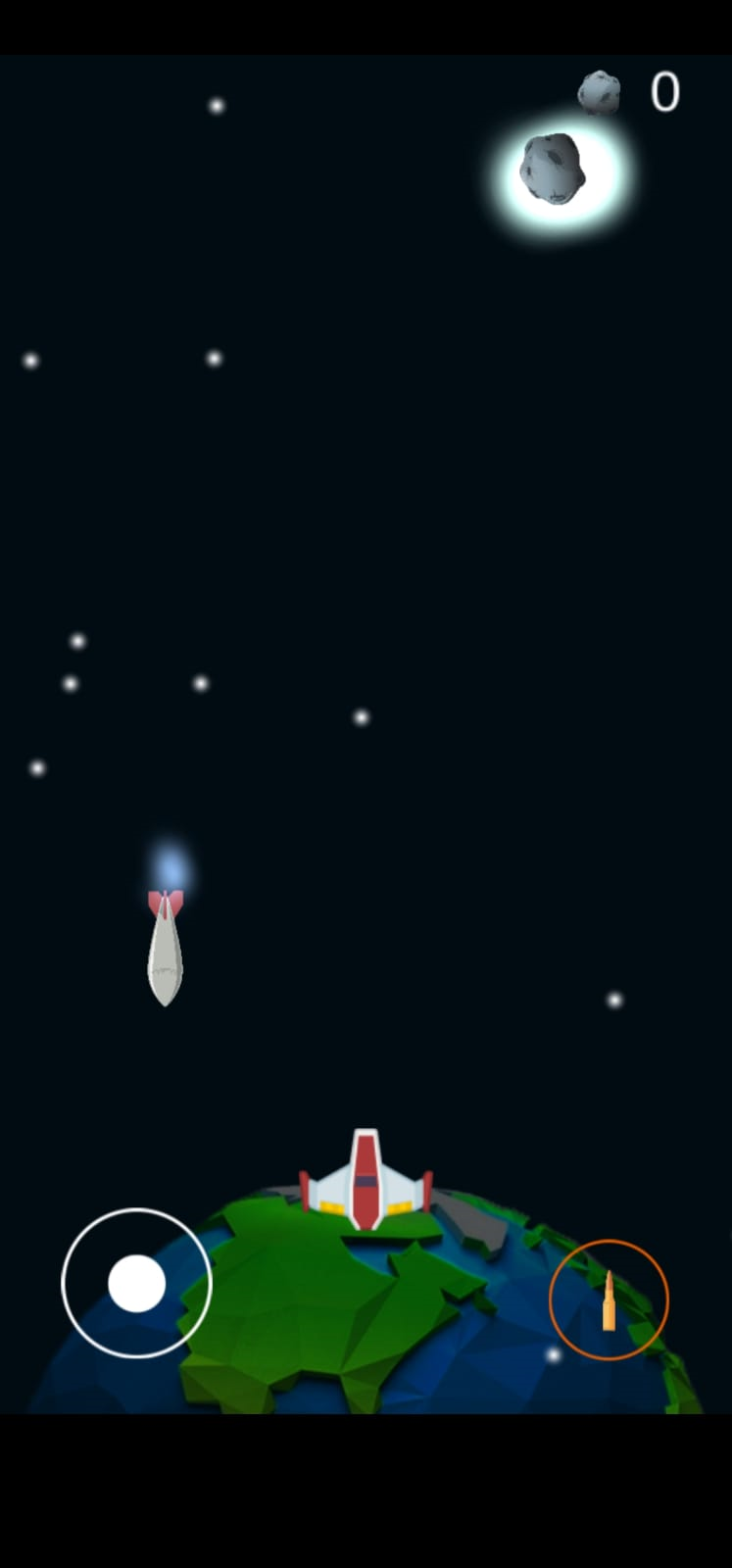
Task: Tap the glowing asteroid at the top right
Action: pos(552,167)
